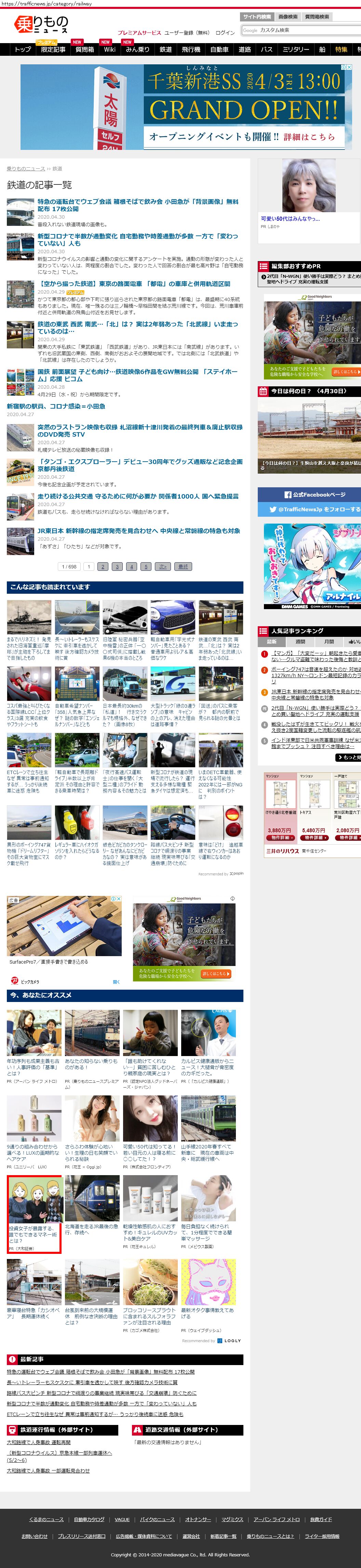
Task: Open the ミリタリー navigation item
Action: pyautogui.click(x=295, y=49)
